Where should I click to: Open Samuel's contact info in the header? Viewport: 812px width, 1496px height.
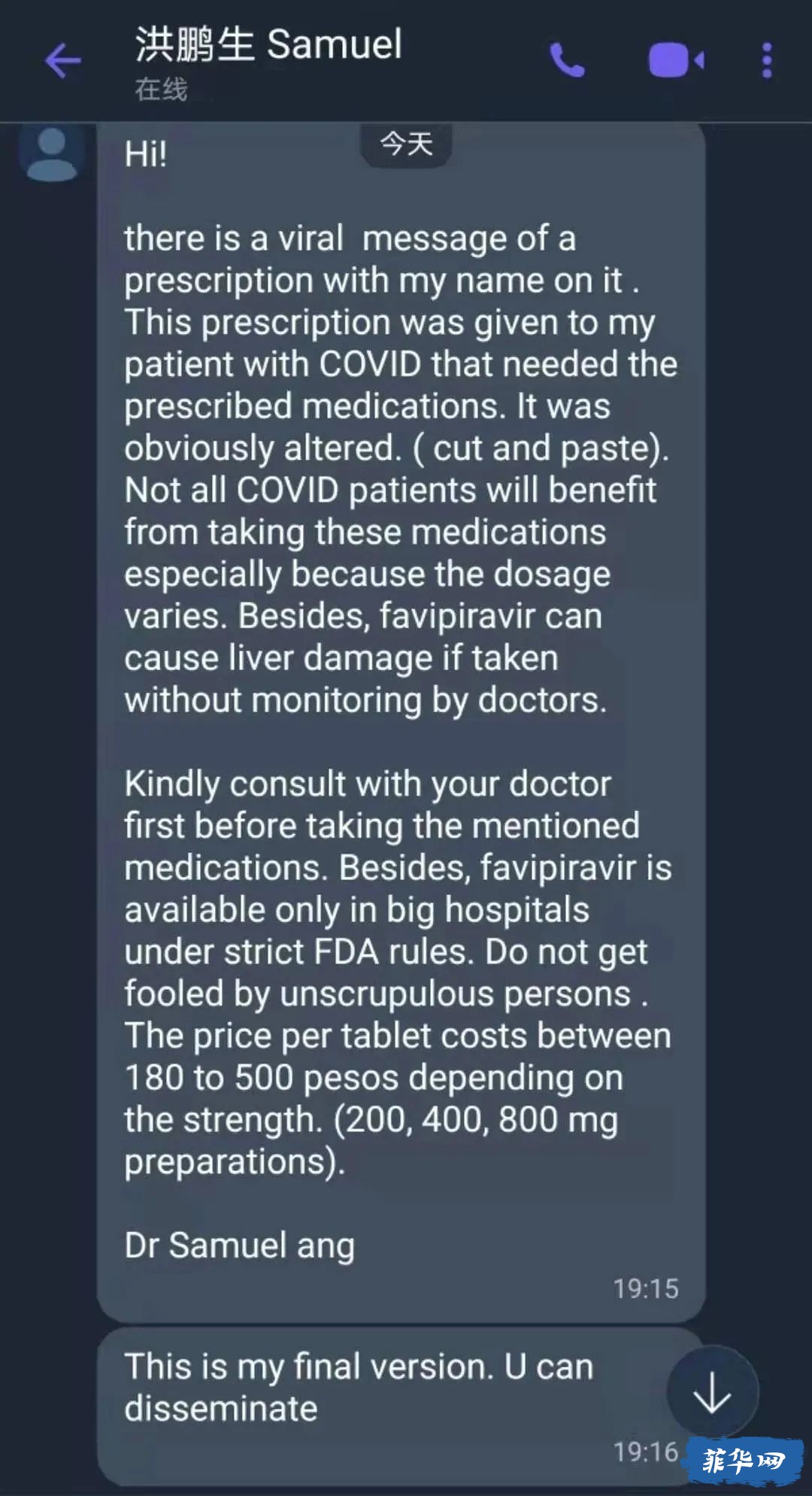point(268,62)
